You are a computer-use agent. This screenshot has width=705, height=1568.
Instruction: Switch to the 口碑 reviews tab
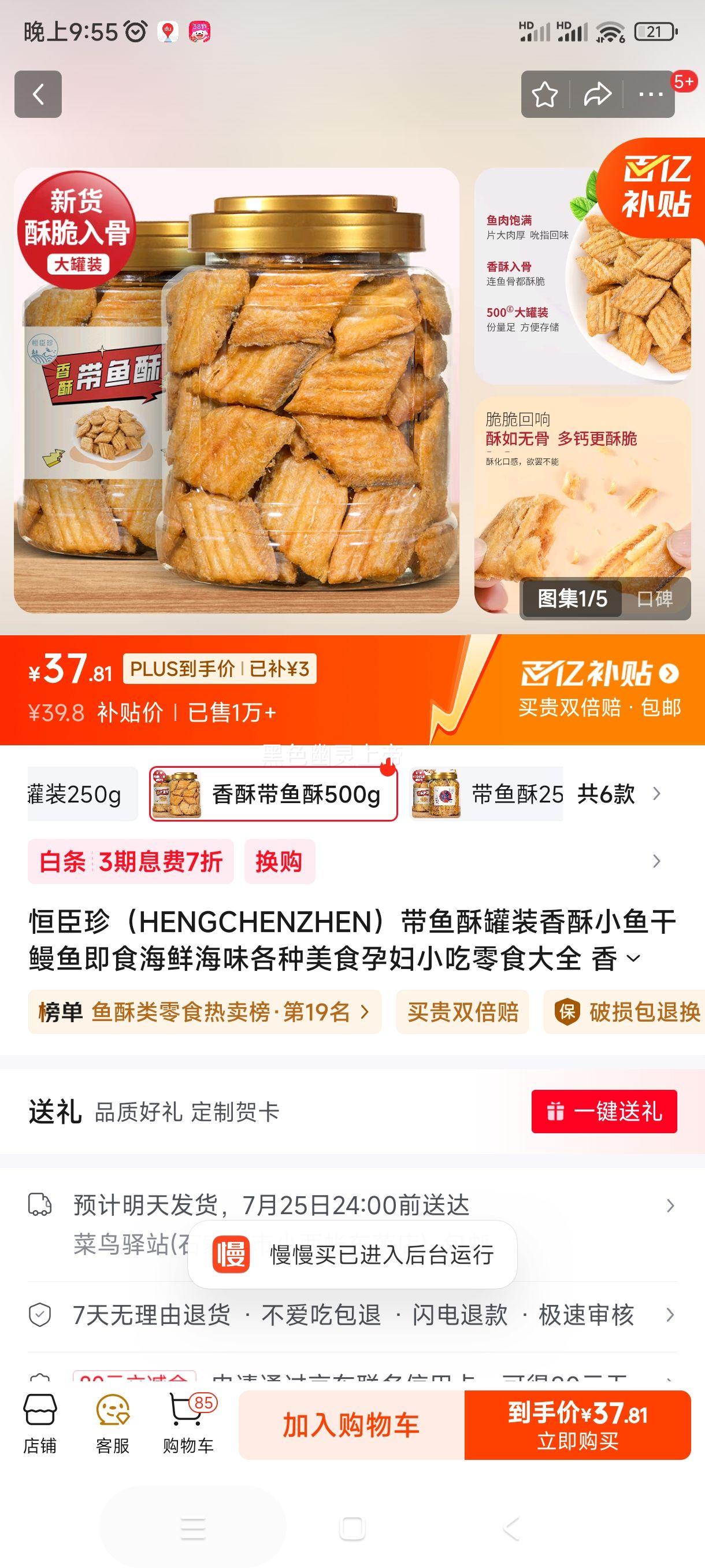(x=655, y=599)
